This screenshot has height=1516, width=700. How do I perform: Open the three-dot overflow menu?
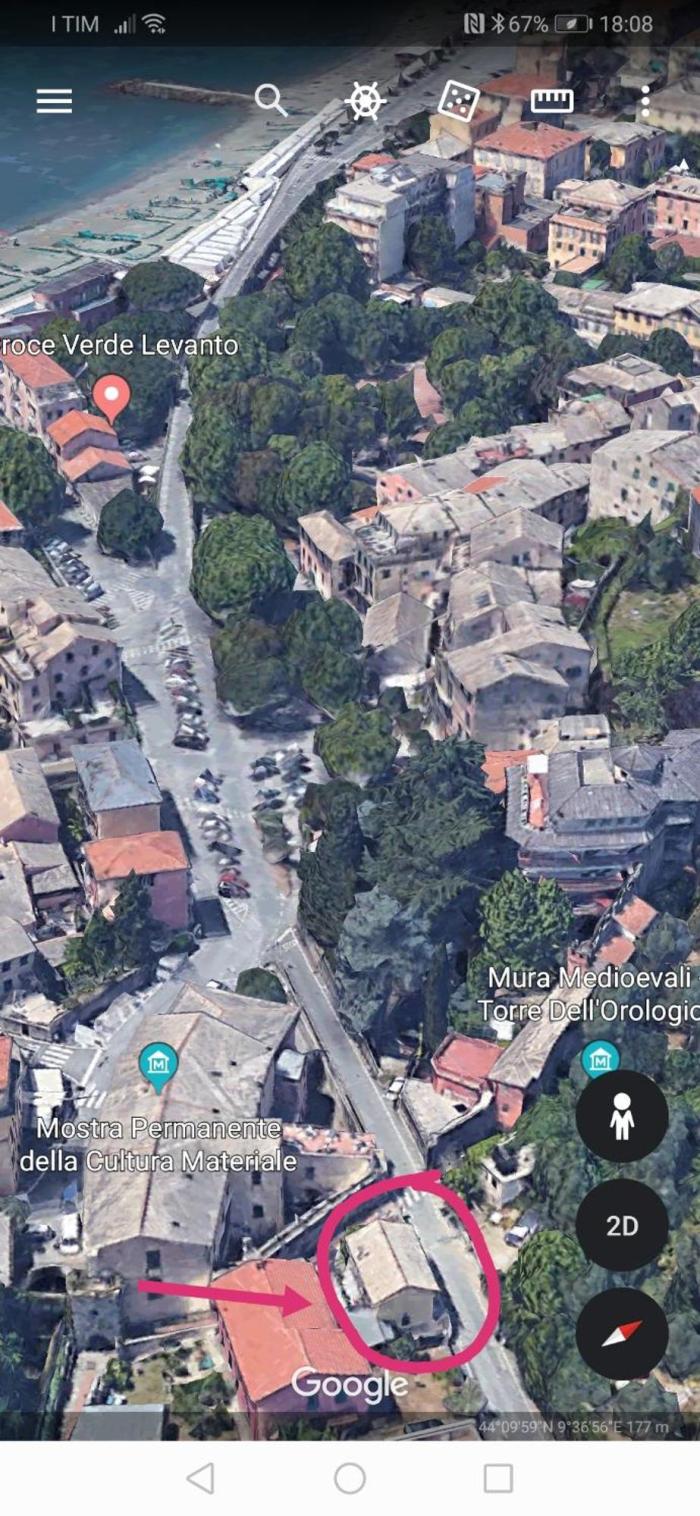[x=645, y=101]
